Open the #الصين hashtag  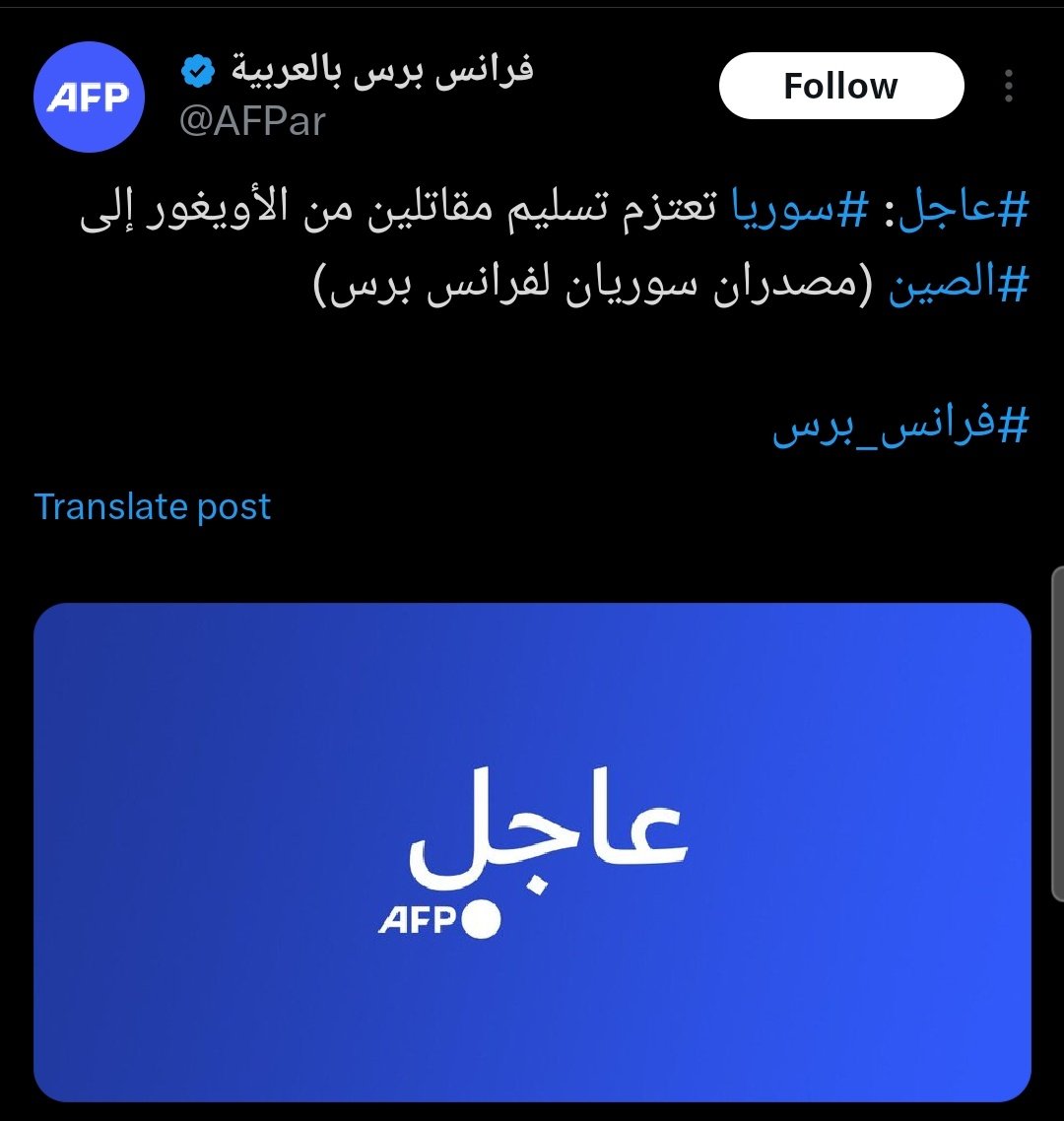[959, 288]
